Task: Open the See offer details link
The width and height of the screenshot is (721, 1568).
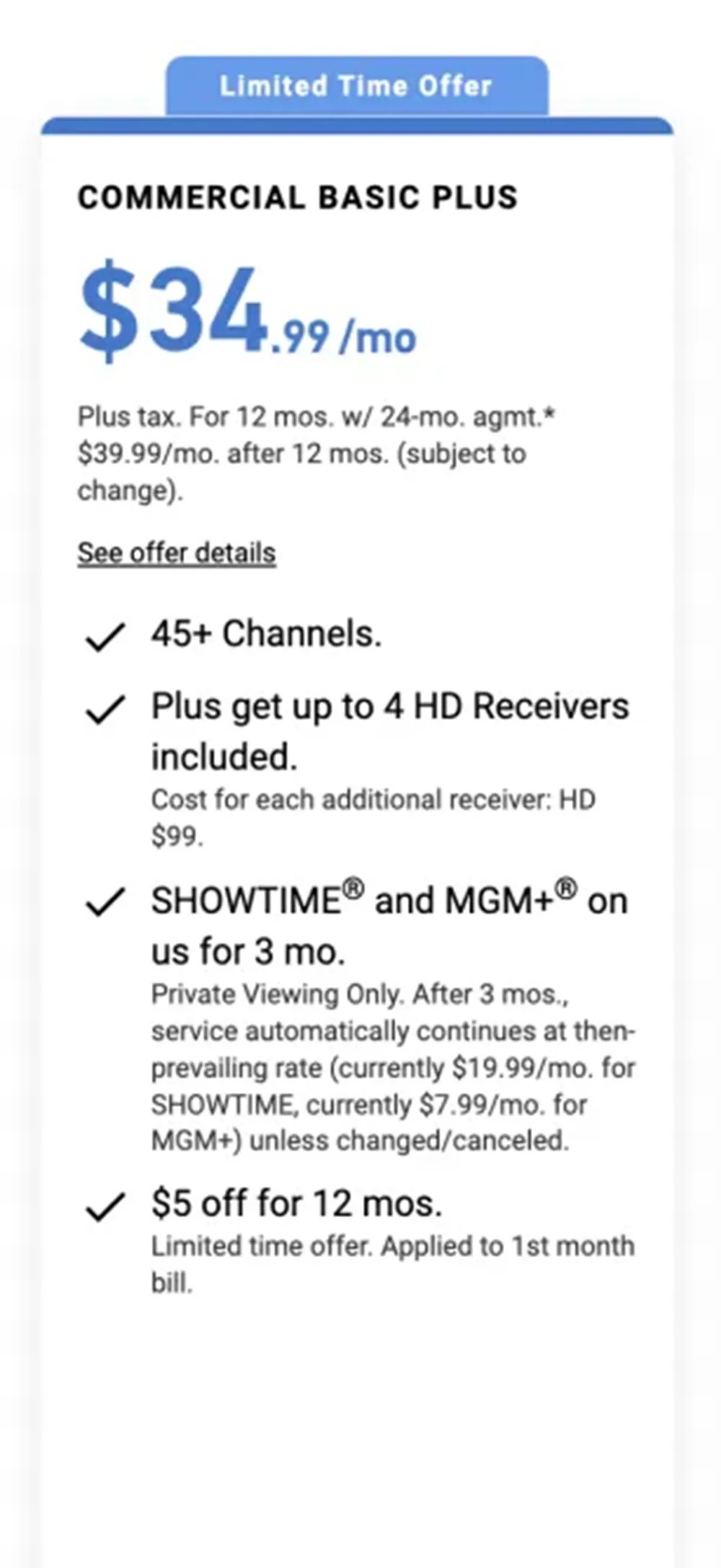Action: click(x=177, y=553)
